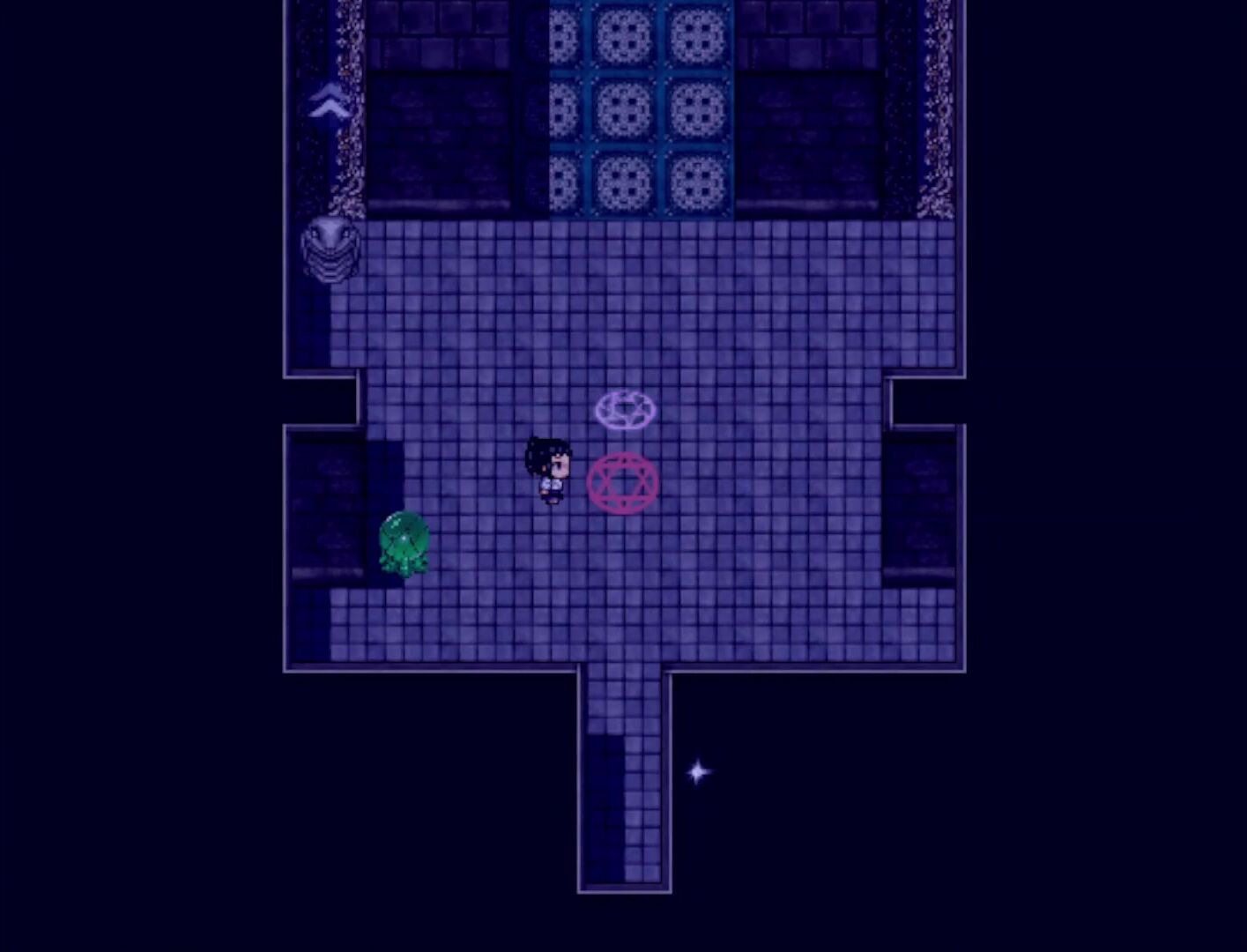Tap the up-arrow exit marker
This screenshot has width=1247, height=952.
(330, 102)
